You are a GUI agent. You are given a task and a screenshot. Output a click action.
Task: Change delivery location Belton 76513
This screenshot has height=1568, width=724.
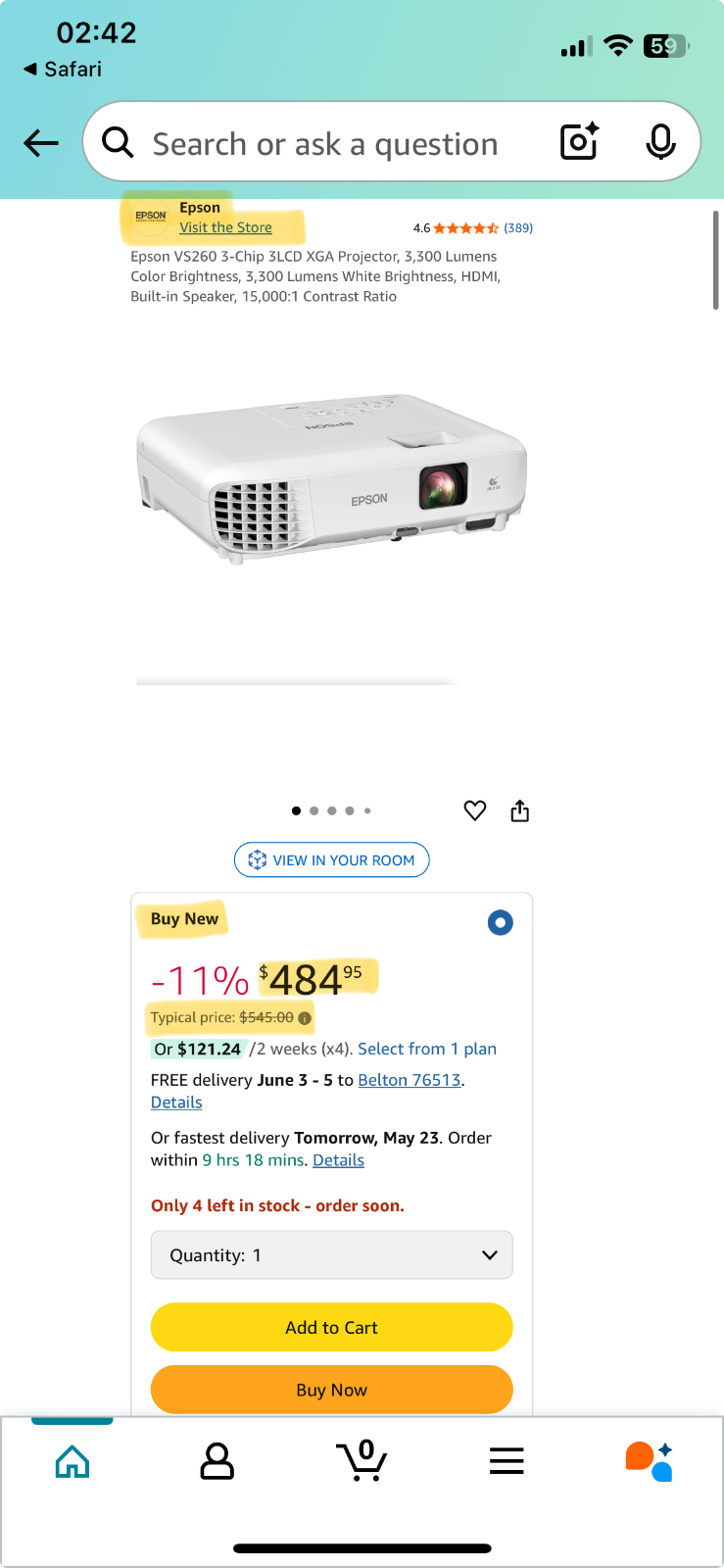(410, 1080)
